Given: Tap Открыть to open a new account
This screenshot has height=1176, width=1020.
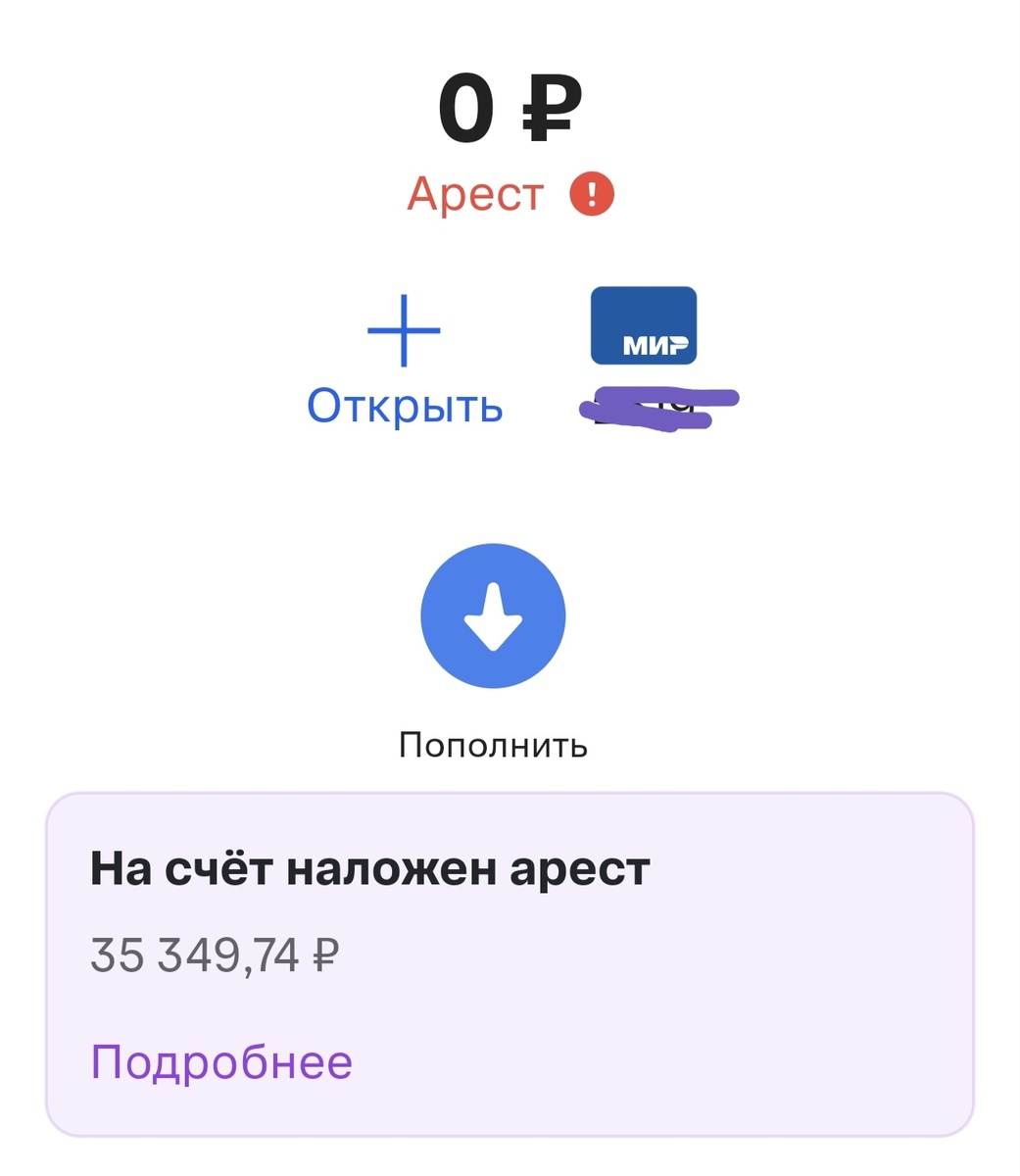Looking at the screenshot, I should point(405,405).
